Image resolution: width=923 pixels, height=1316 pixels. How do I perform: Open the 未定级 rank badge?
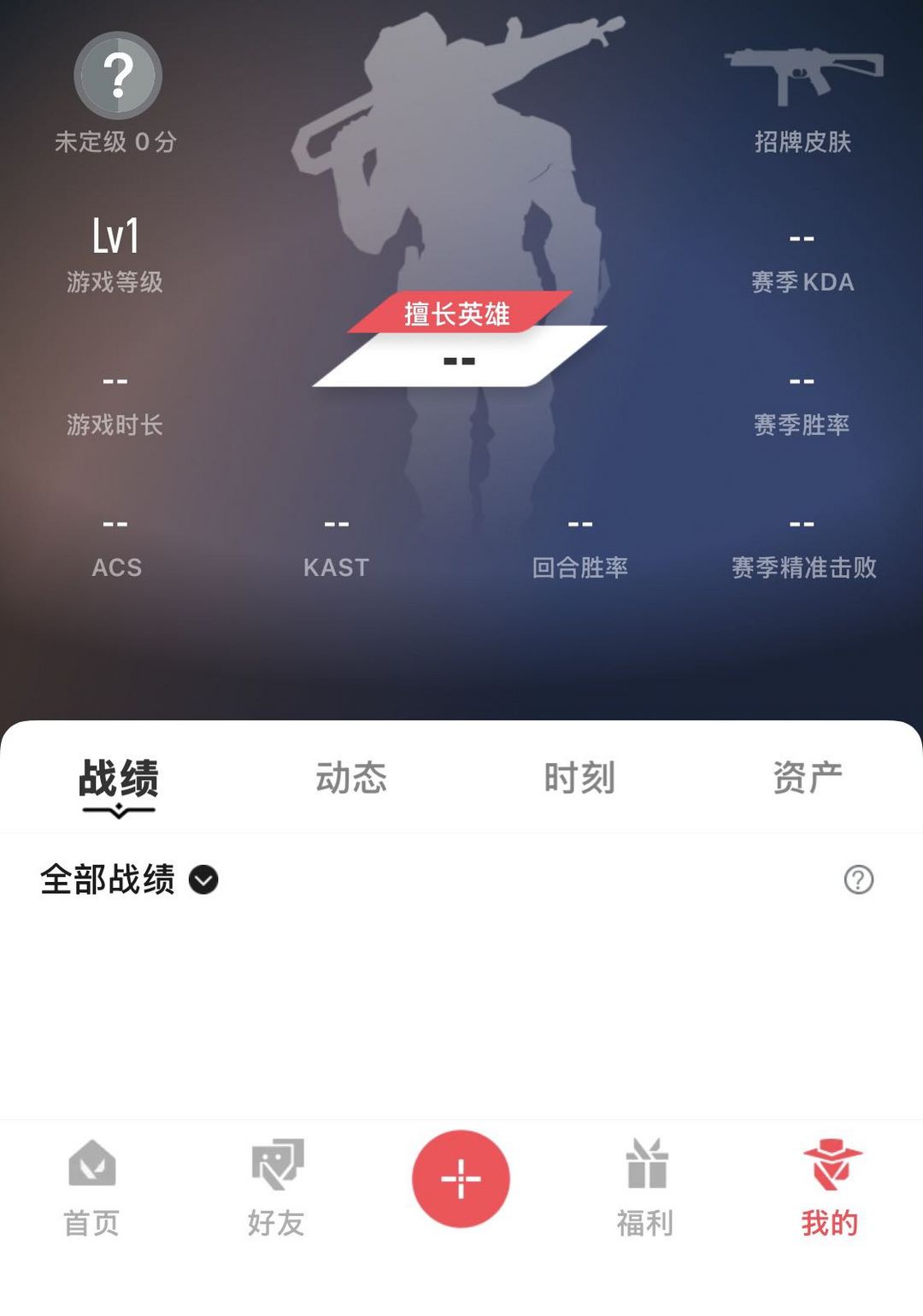point(117,77)
